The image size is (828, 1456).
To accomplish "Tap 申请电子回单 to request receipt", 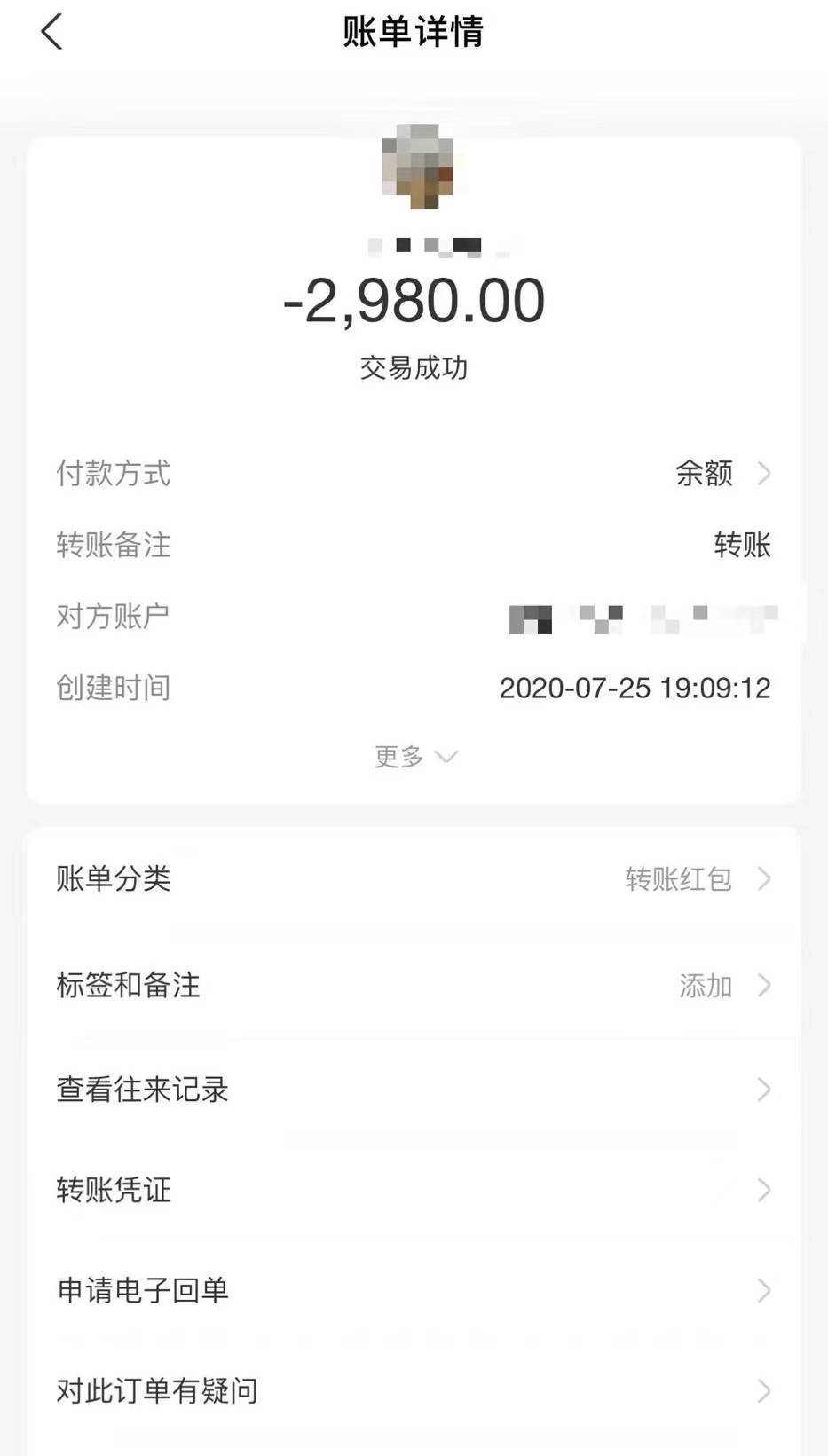I will pos(142,1292).
